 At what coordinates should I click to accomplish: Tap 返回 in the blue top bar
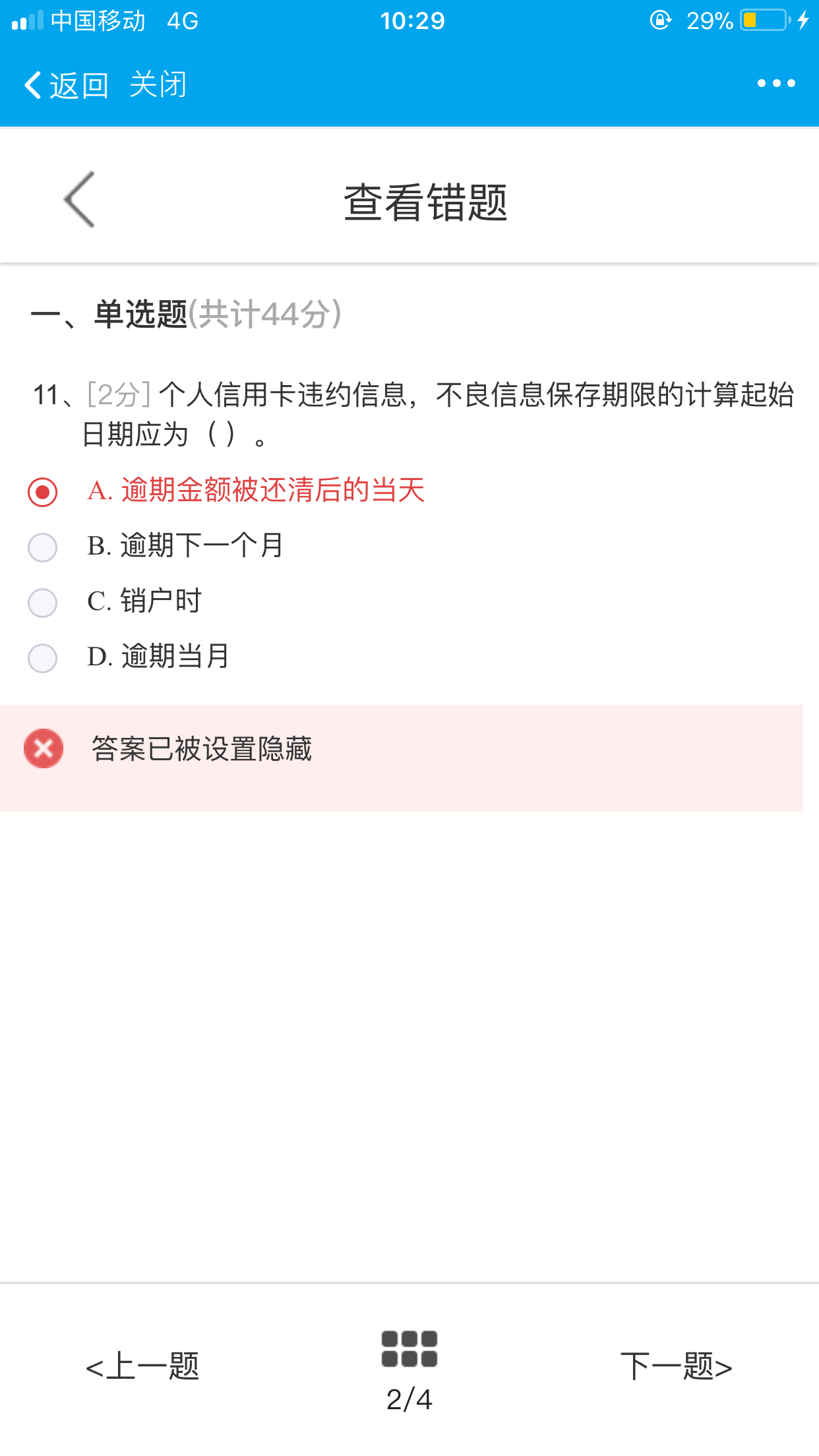[x=66, y=85]
